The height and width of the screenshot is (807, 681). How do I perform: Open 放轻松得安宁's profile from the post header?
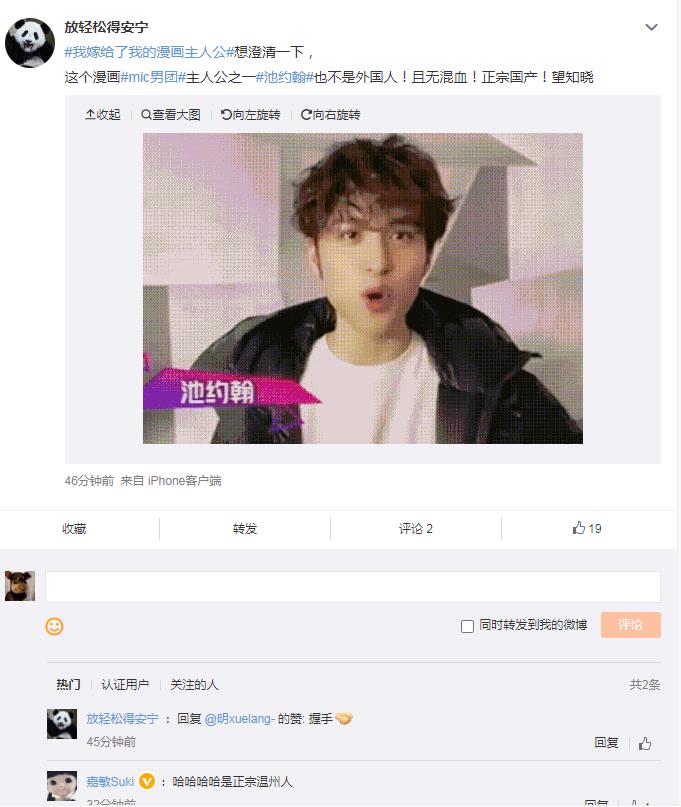coord(106,27)
